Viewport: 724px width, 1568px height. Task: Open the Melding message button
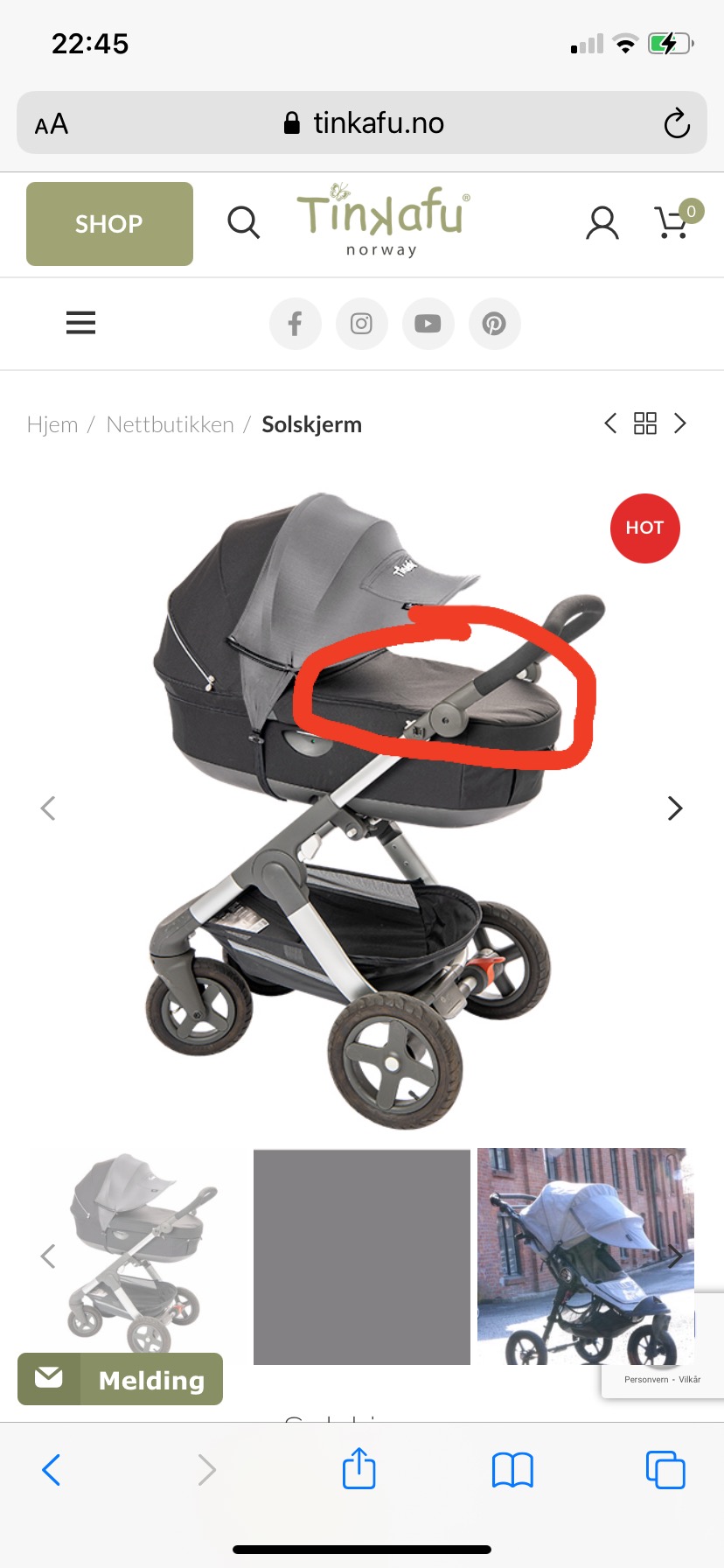pyautogui.click(x=121, y=1380)
